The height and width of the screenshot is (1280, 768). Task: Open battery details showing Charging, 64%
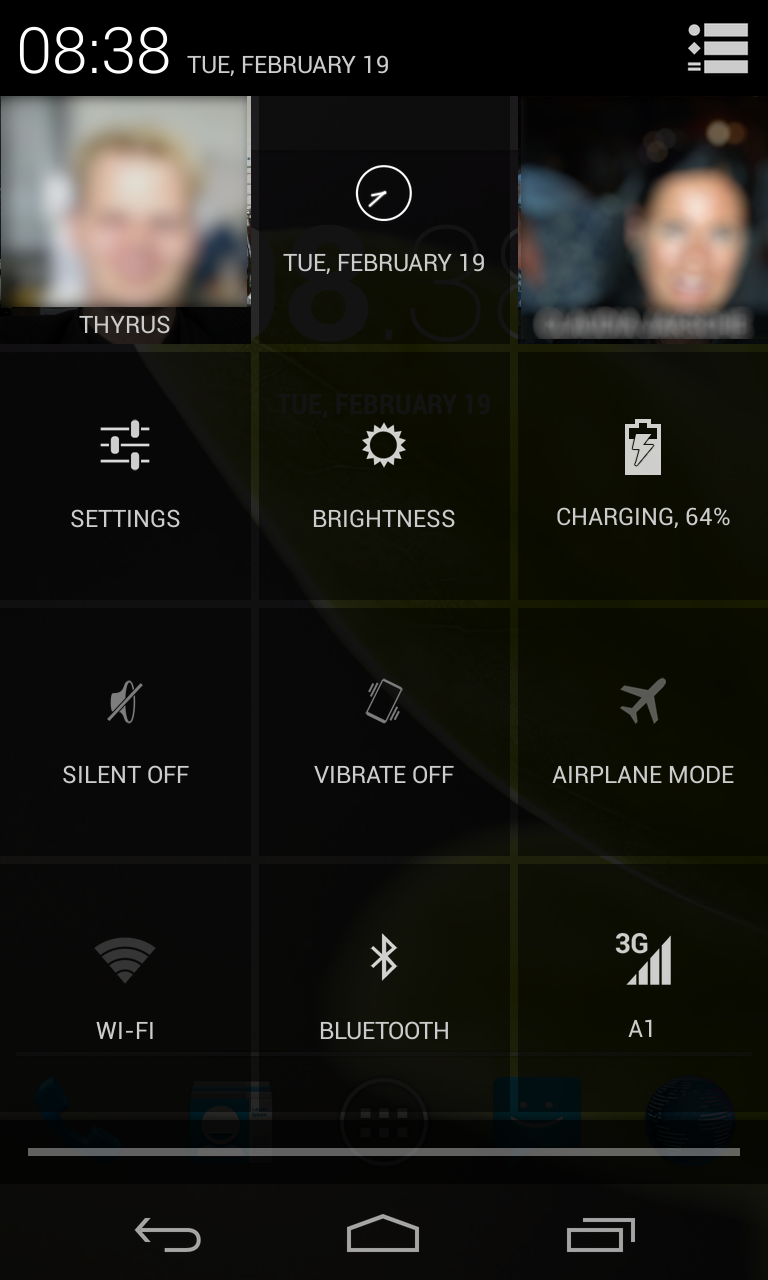point(643,475)
